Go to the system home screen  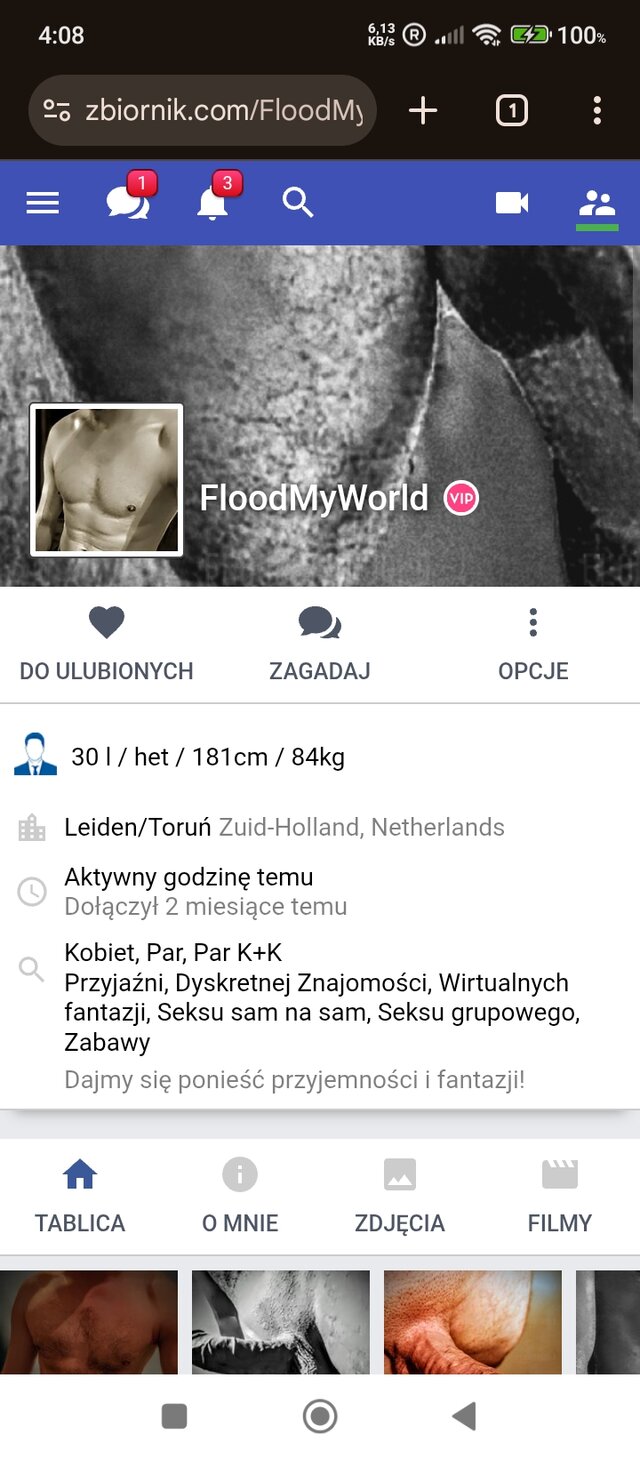pos(320,1415)
